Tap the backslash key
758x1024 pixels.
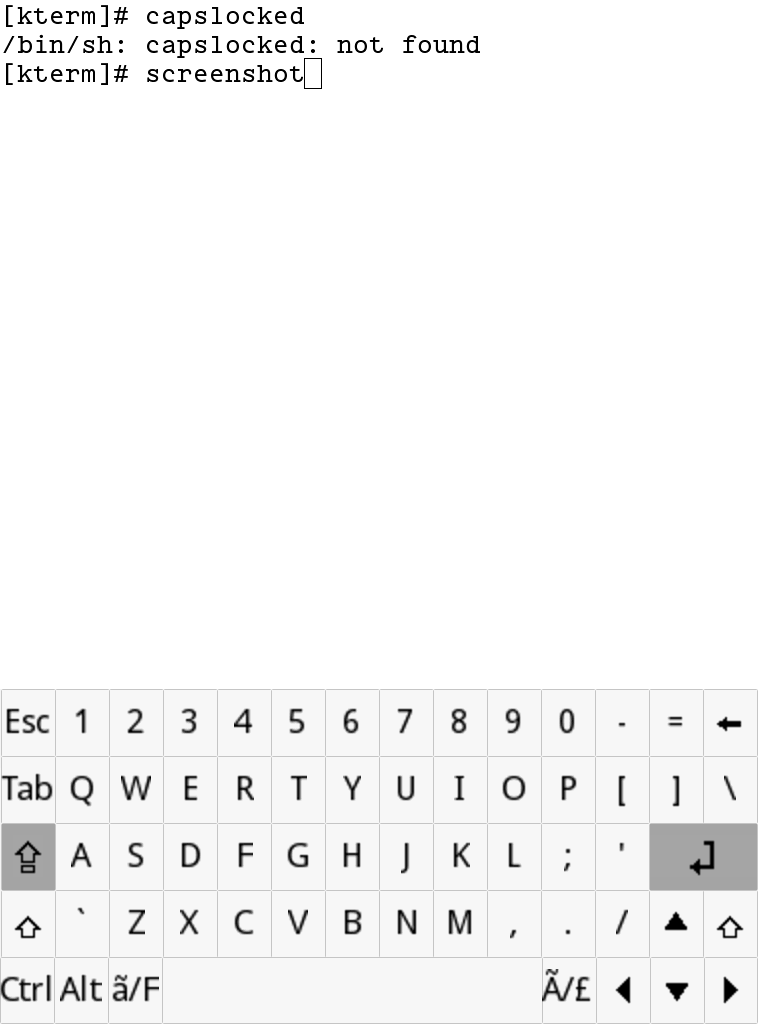[x=730, y=790]
